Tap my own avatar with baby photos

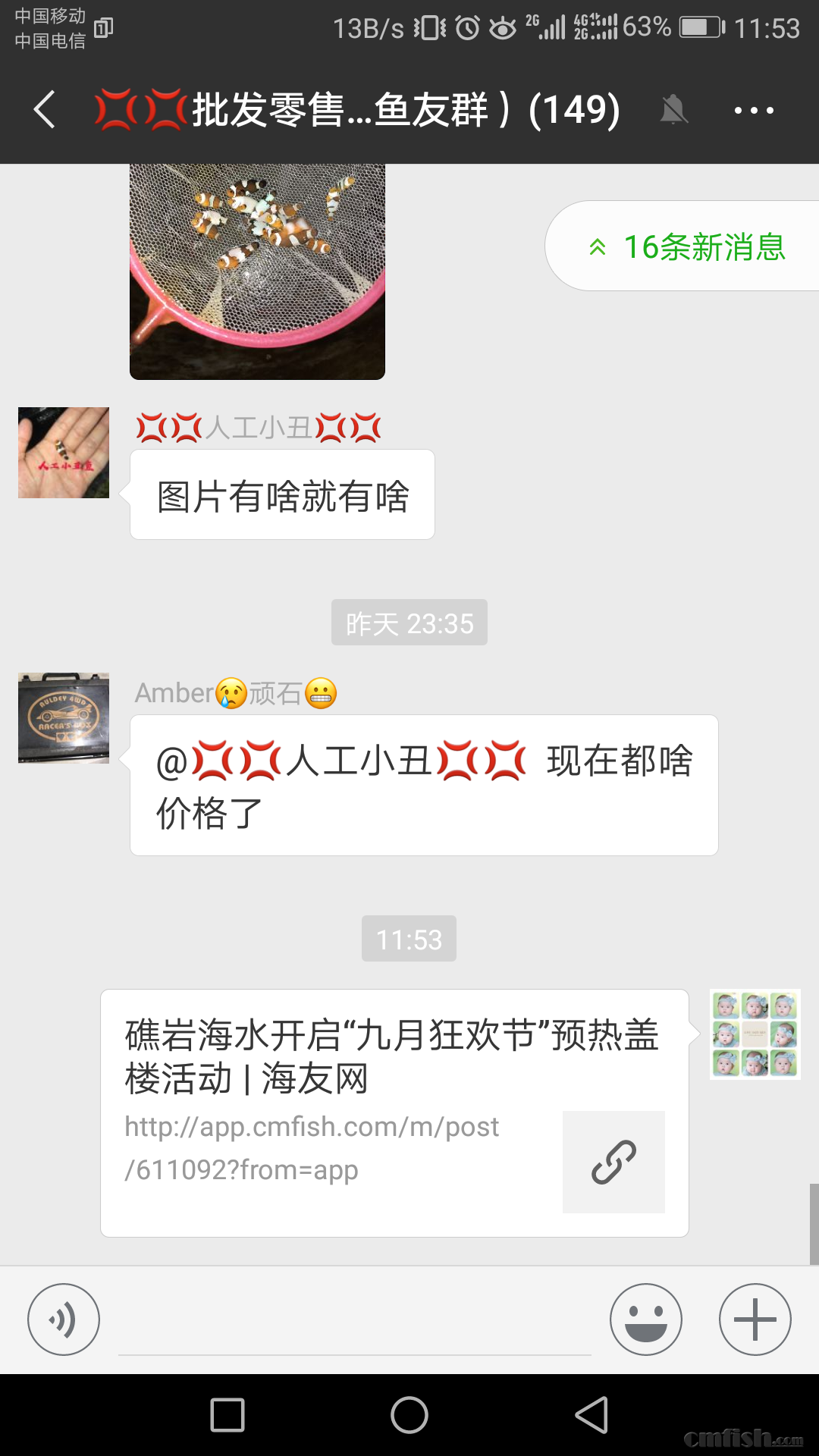click(x=755, y=1034)
